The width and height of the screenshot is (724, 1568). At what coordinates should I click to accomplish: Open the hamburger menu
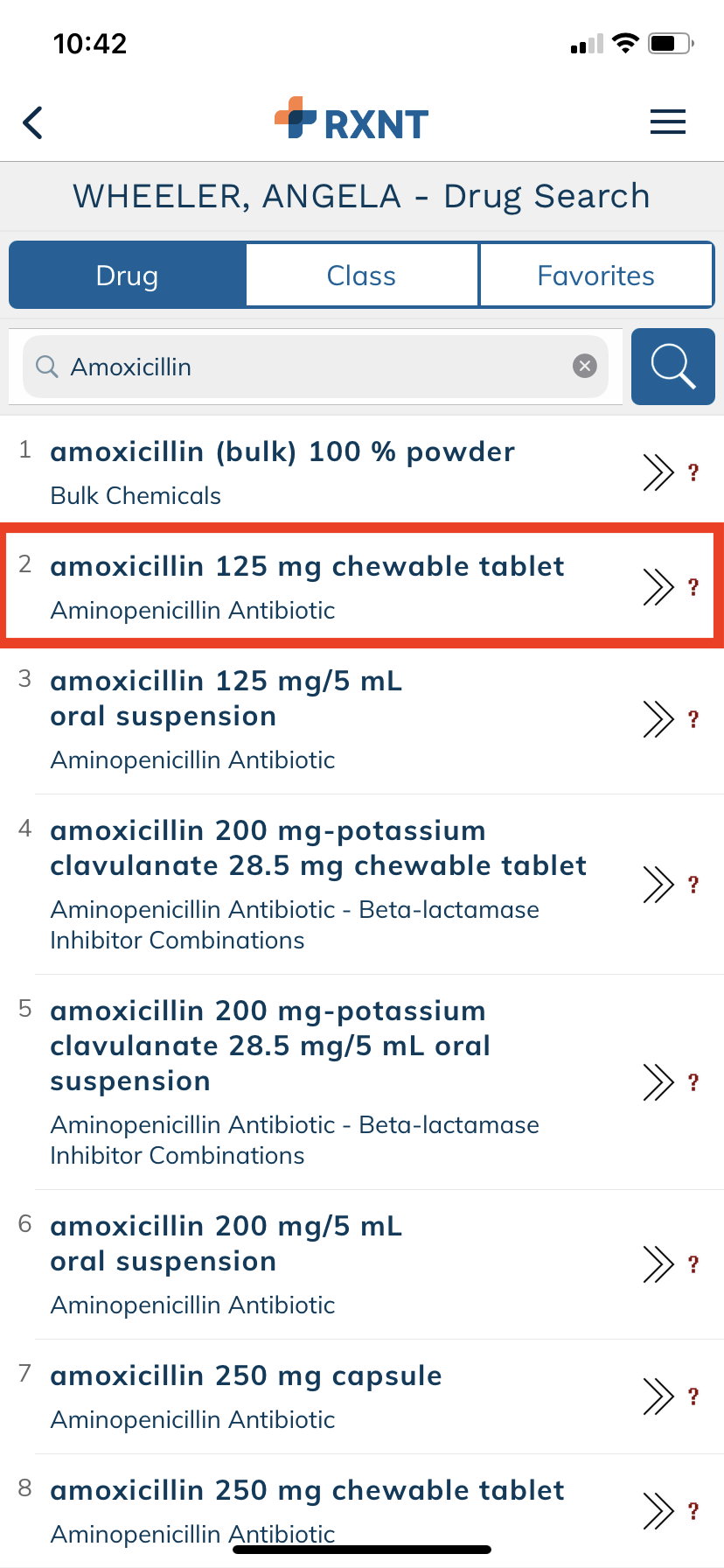pos(668,122)
